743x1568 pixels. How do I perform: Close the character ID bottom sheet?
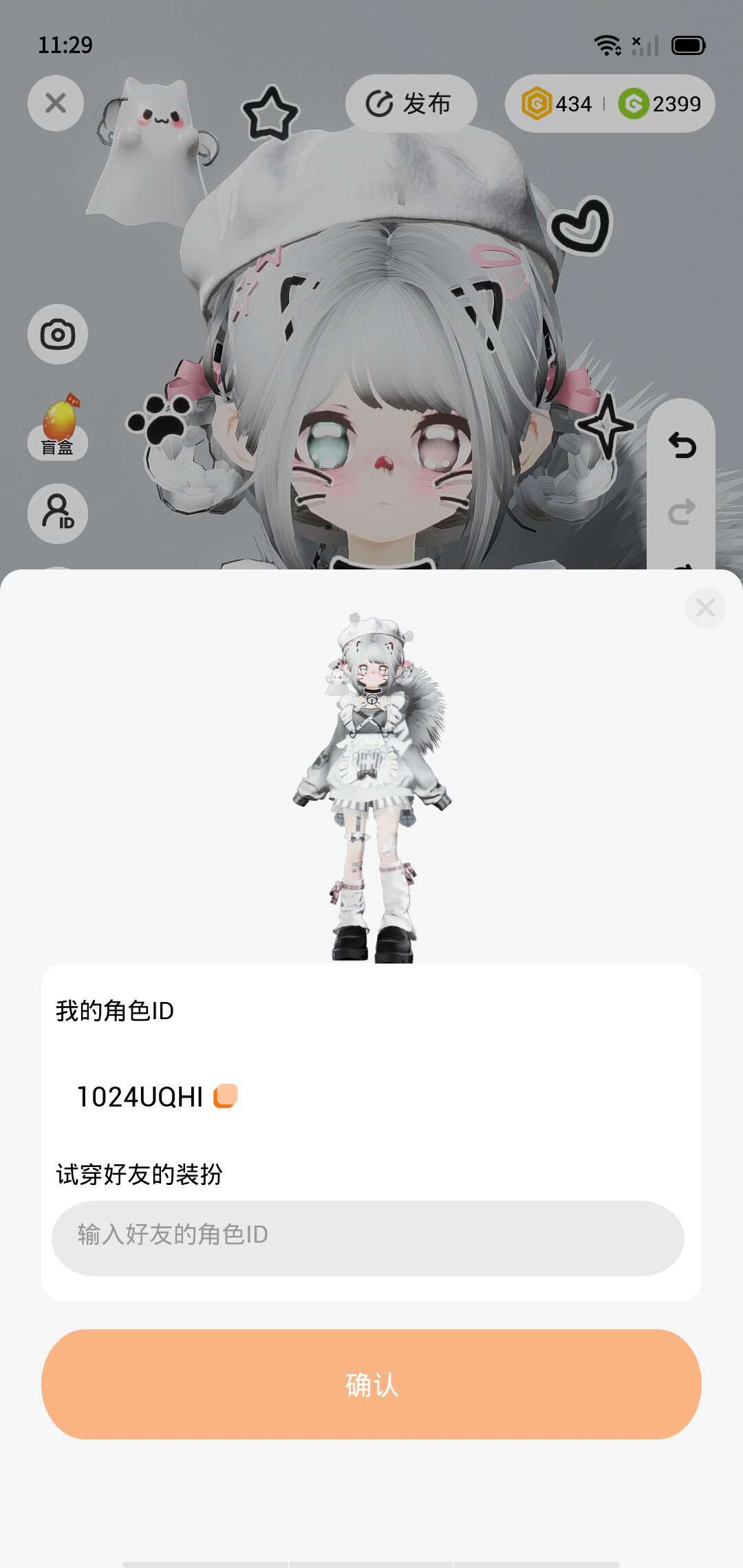click(x=705, y=608)
